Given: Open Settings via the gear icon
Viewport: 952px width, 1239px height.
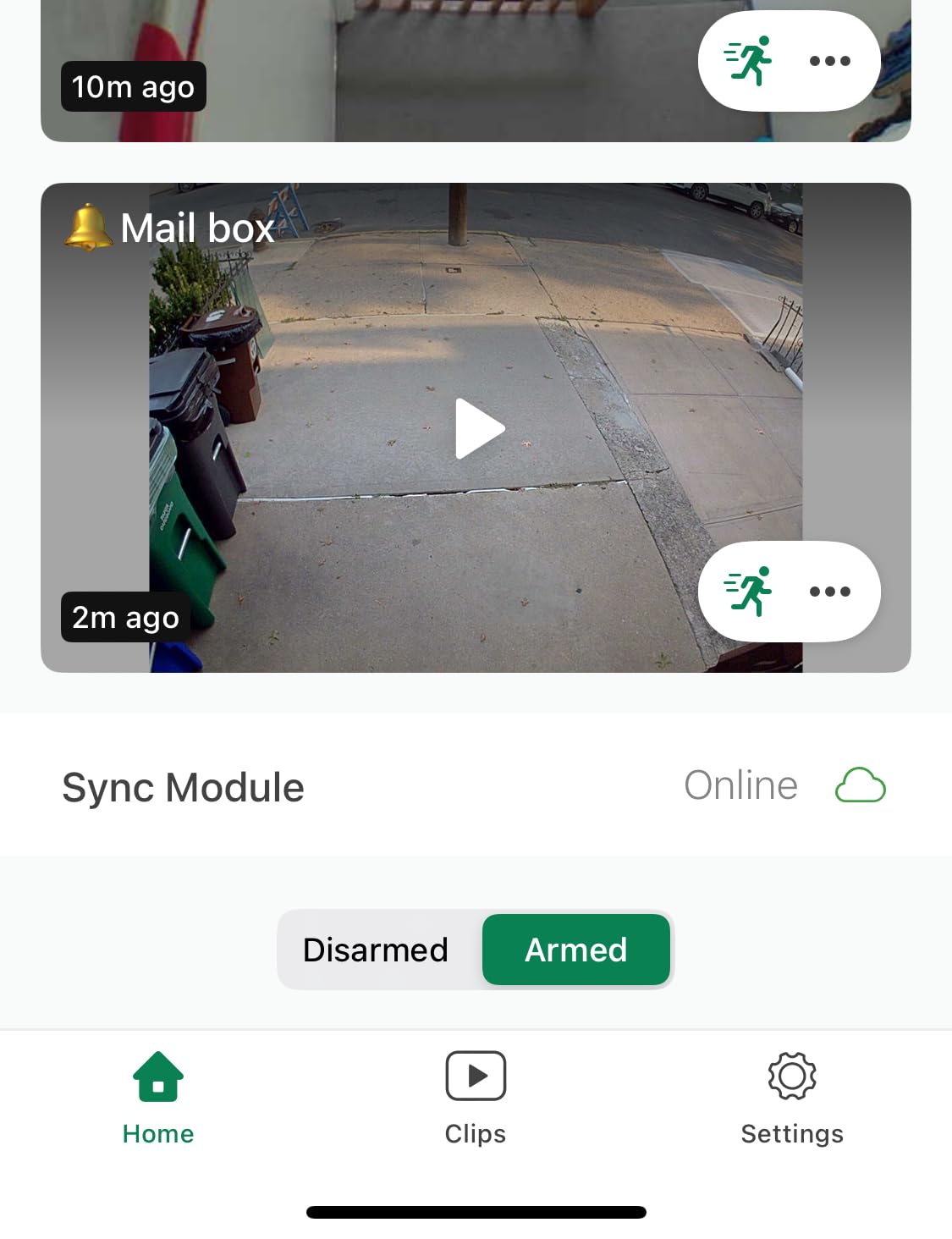Looking at the screenshot, I should pyautogui.click(x=792, y=1076).
